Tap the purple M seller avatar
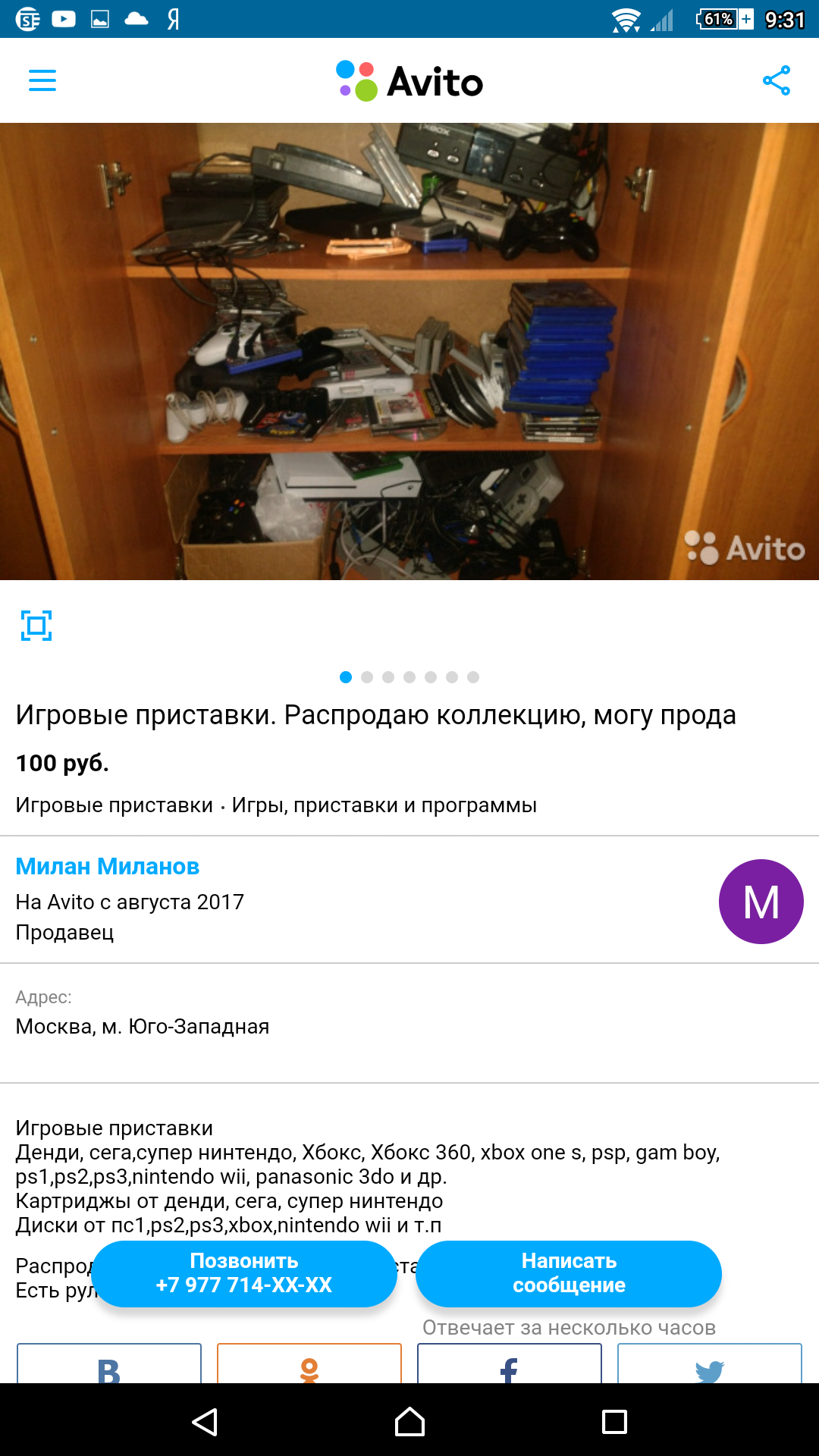The width and height of the screenshot is (819, 1456). [x=761, y=902]
